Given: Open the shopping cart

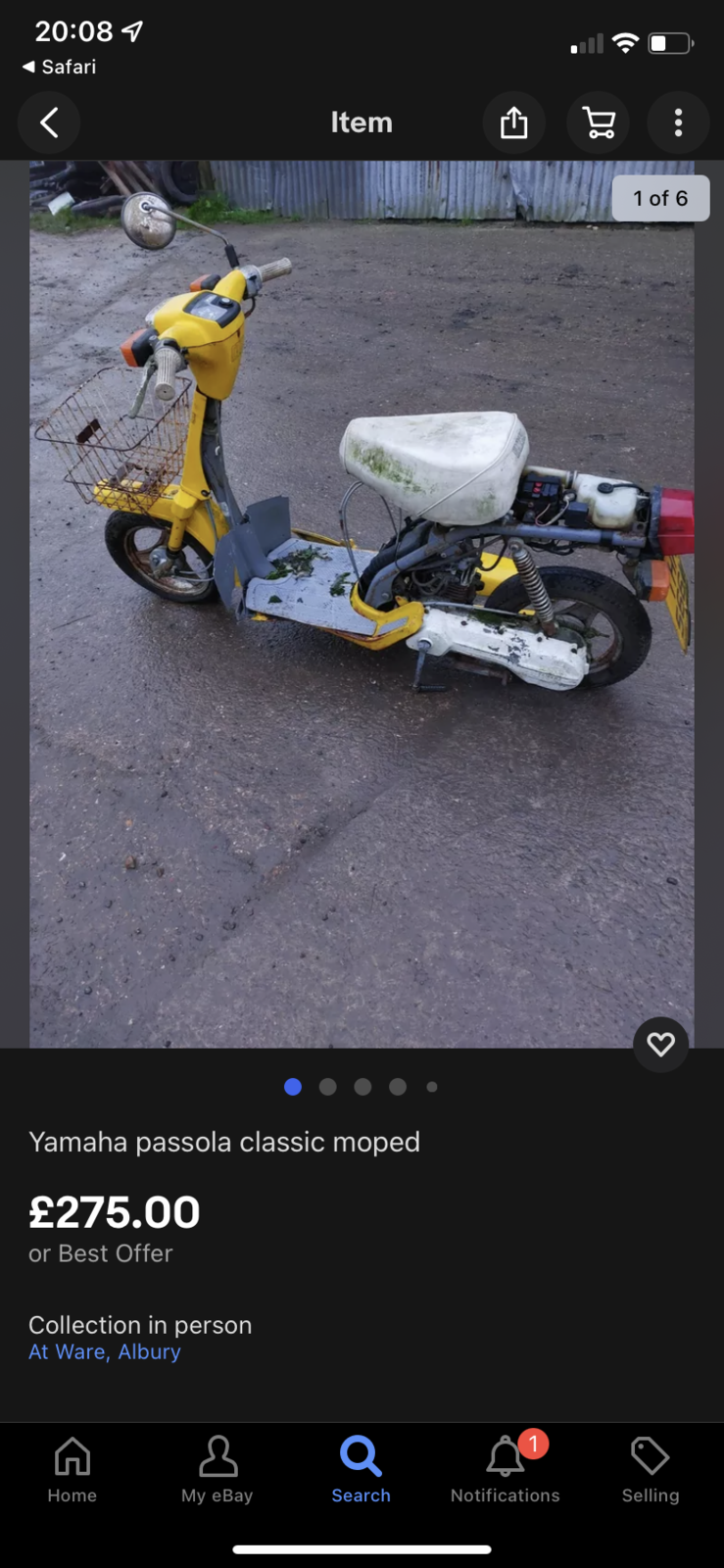Looking at the screenshot, I should point(598,122).
